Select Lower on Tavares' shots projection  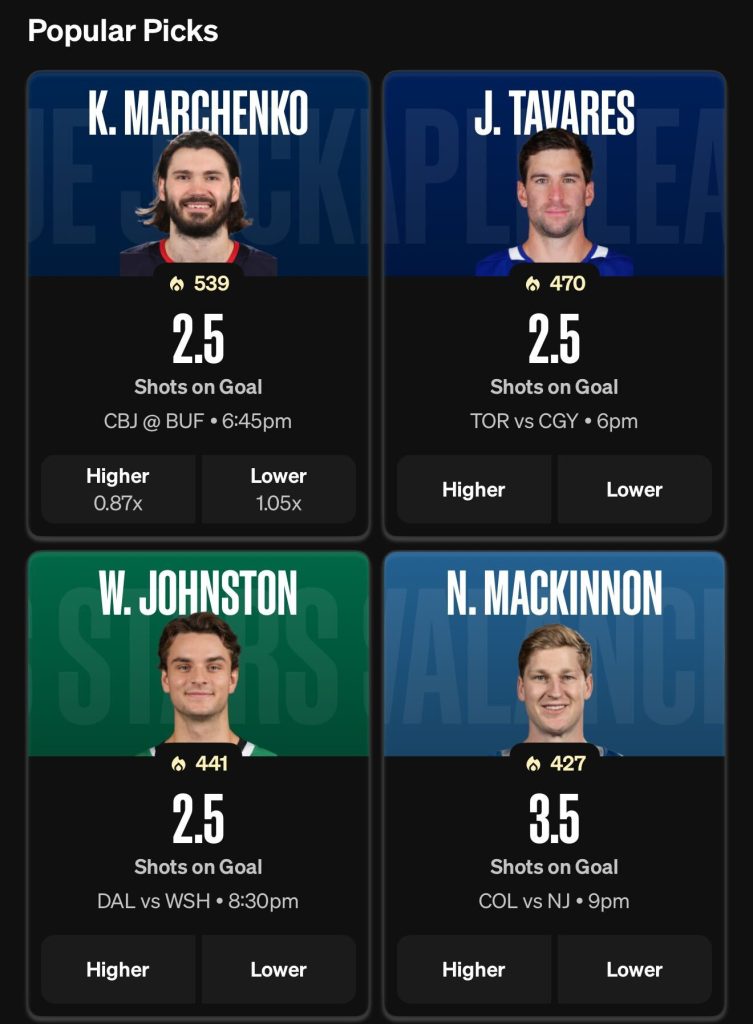[x=634, y=490]
